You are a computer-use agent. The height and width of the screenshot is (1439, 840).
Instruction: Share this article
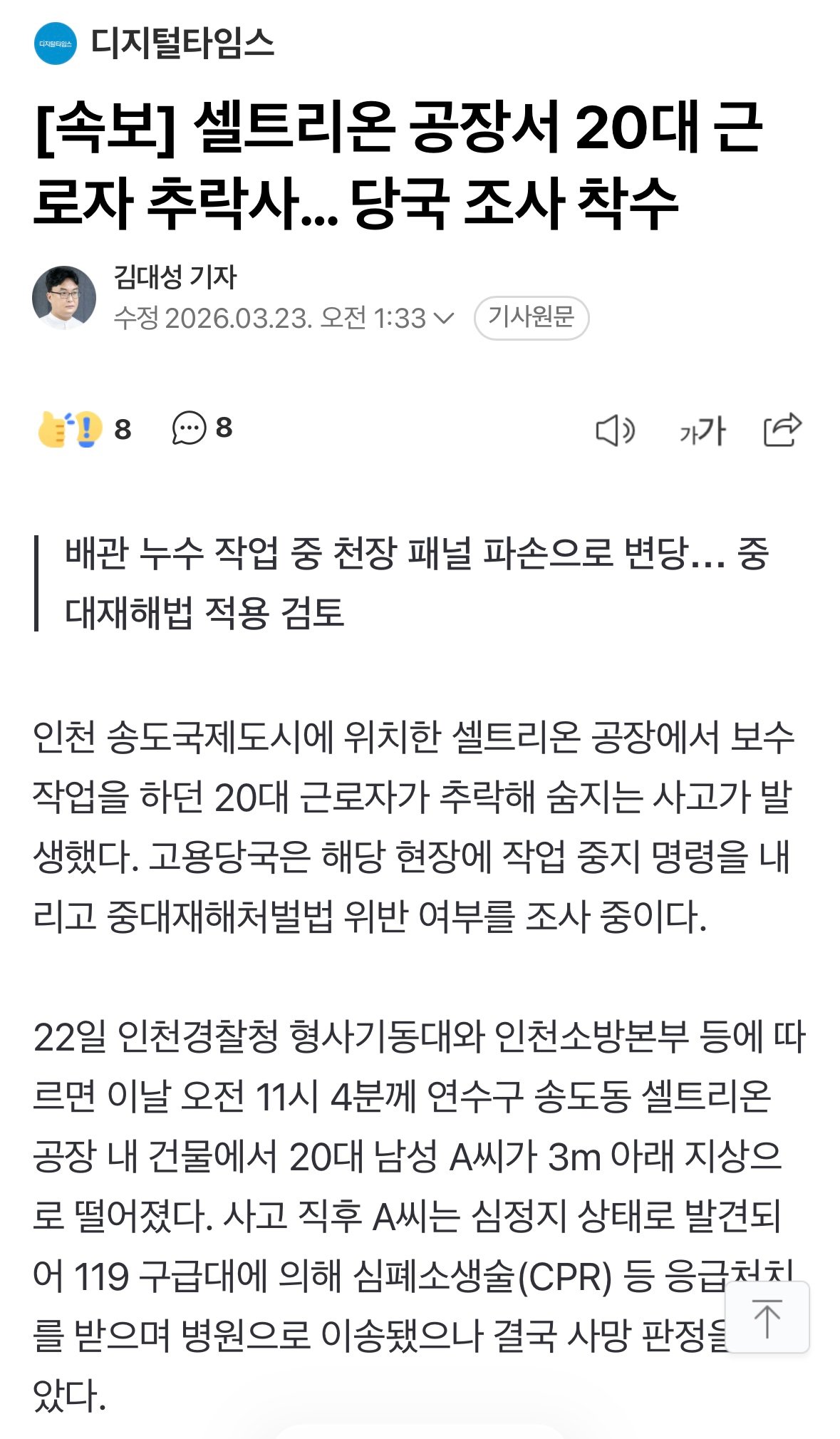tap(782, 430)
